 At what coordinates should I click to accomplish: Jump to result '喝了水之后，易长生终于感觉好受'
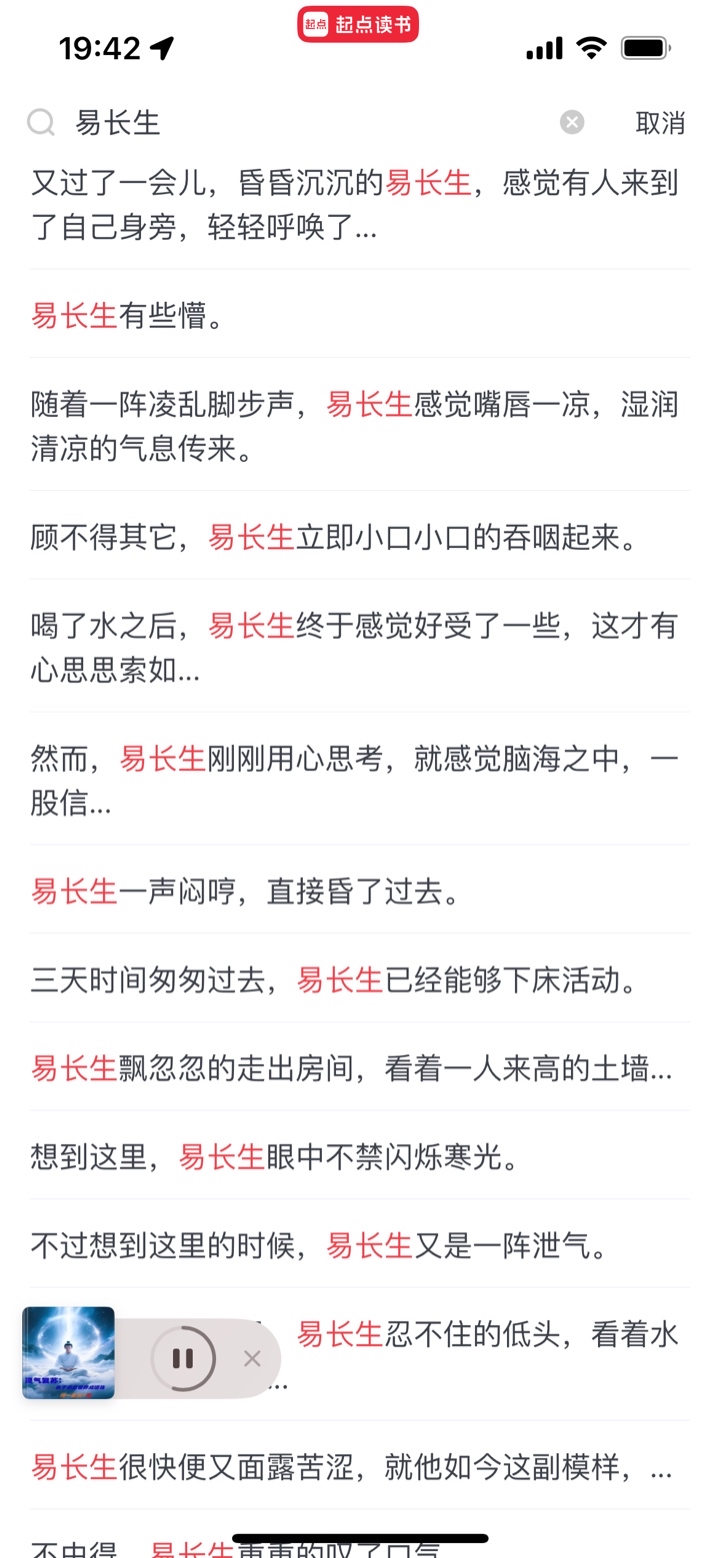click(x=355, y=647)
